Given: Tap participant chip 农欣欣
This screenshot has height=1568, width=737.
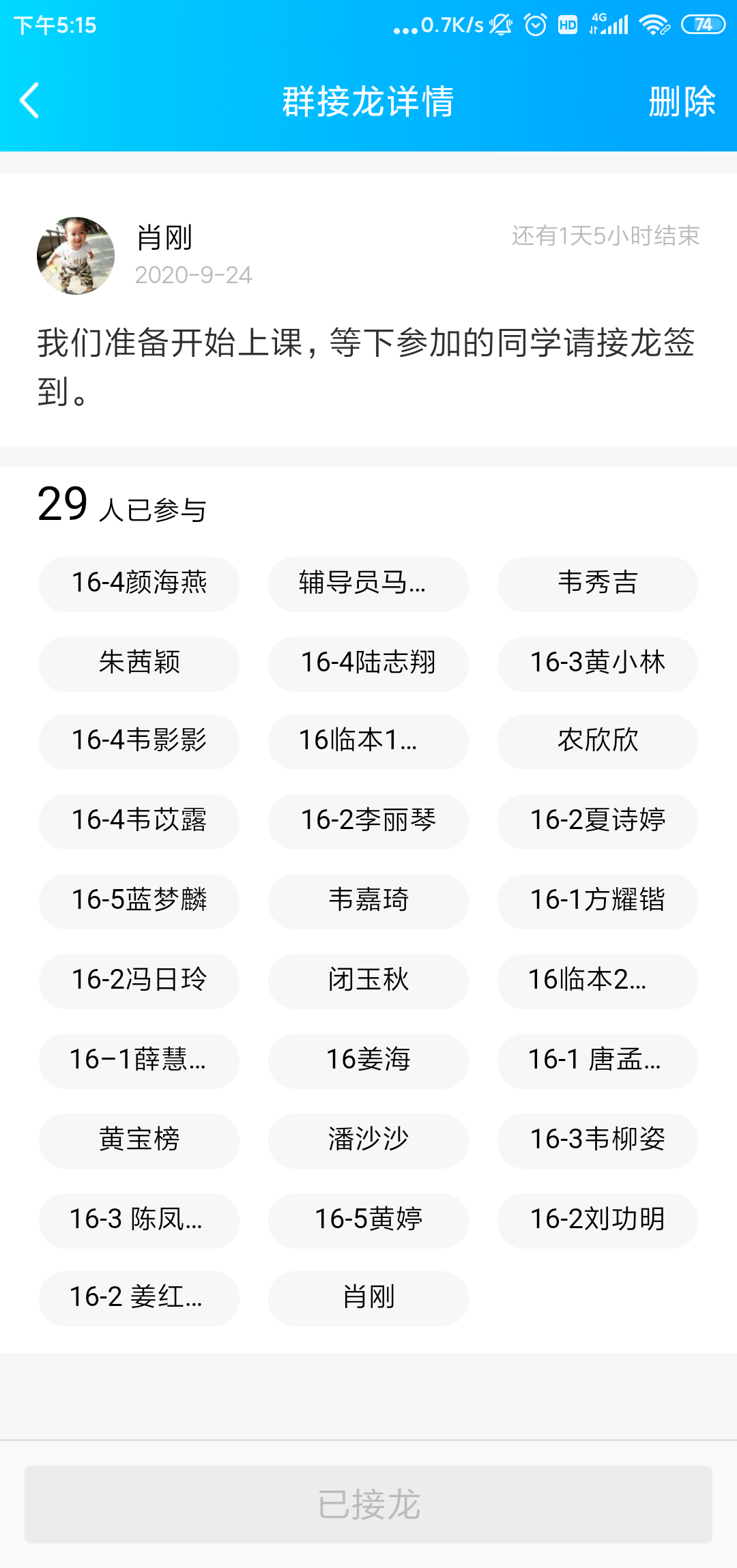Looking at the screenshot, I should tap(598, 742).
